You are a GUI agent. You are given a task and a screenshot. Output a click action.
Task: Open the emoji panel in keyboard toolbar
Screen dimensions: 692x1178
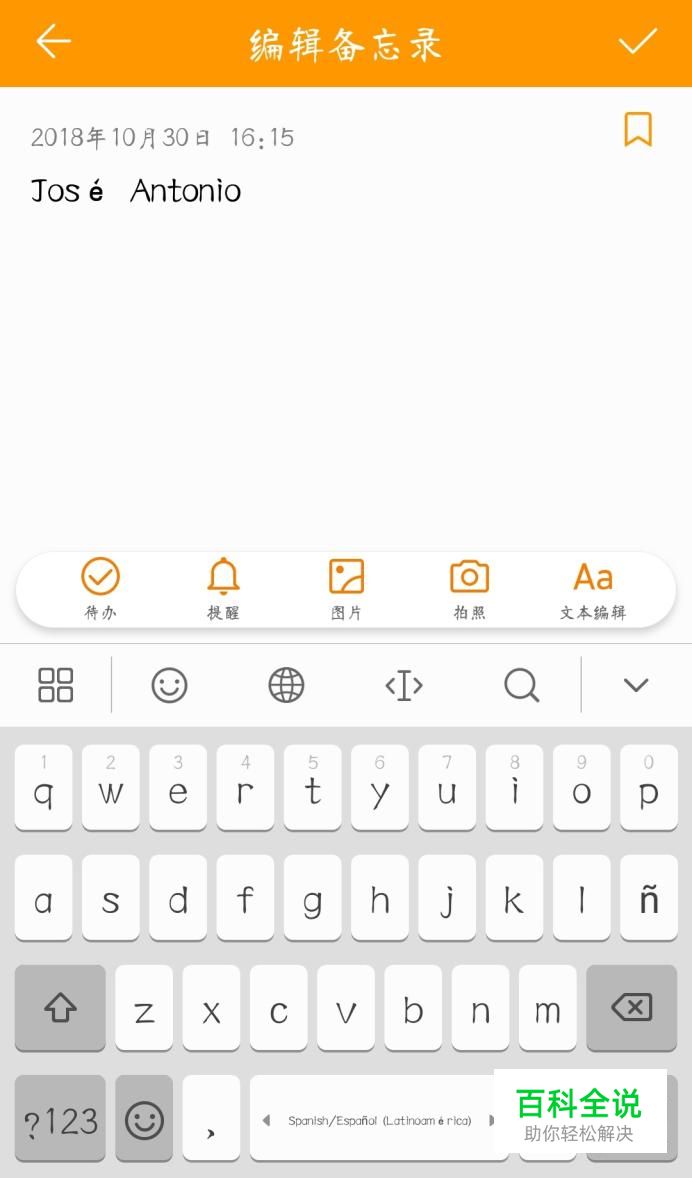point(169,685)
